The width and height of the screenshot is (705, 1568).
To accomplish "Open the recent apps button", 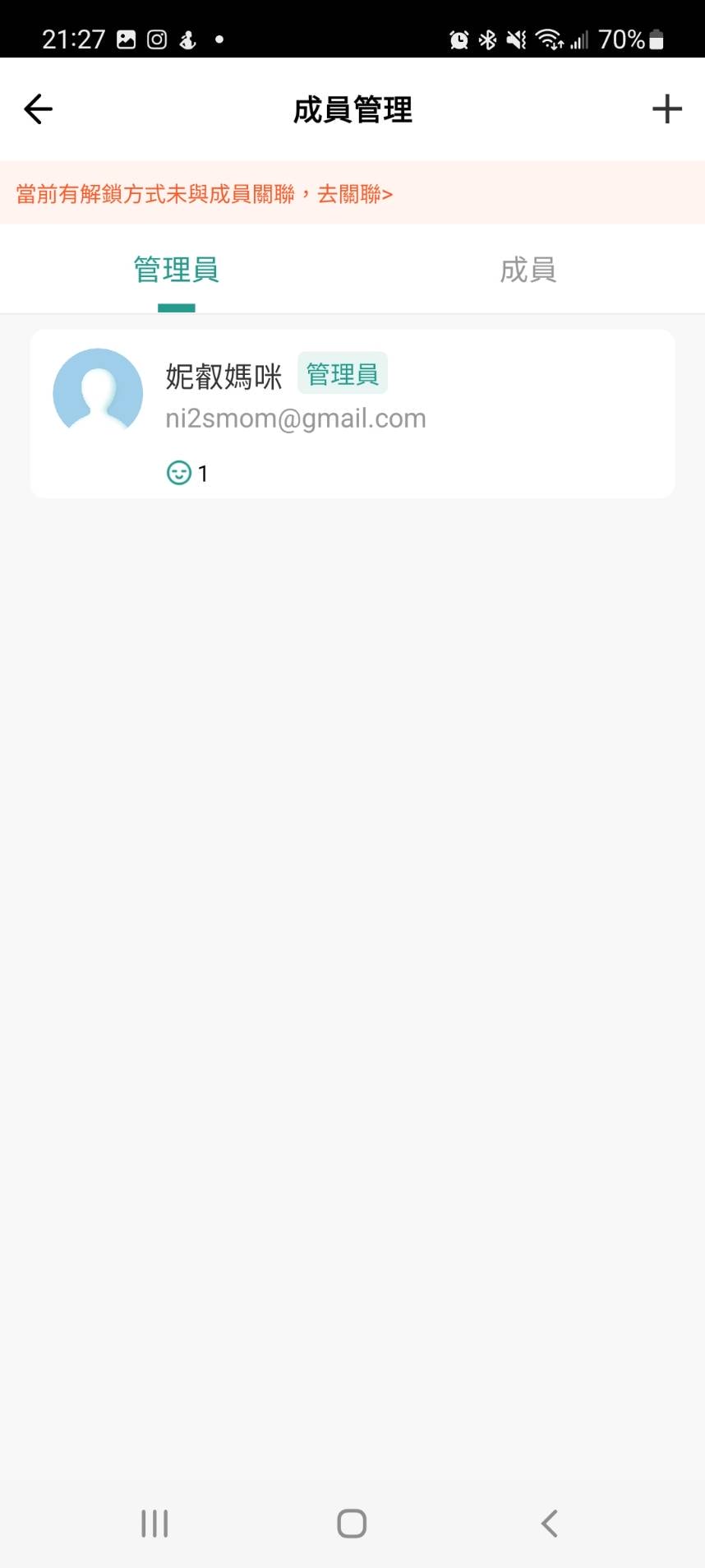I will coord(154,1523).
